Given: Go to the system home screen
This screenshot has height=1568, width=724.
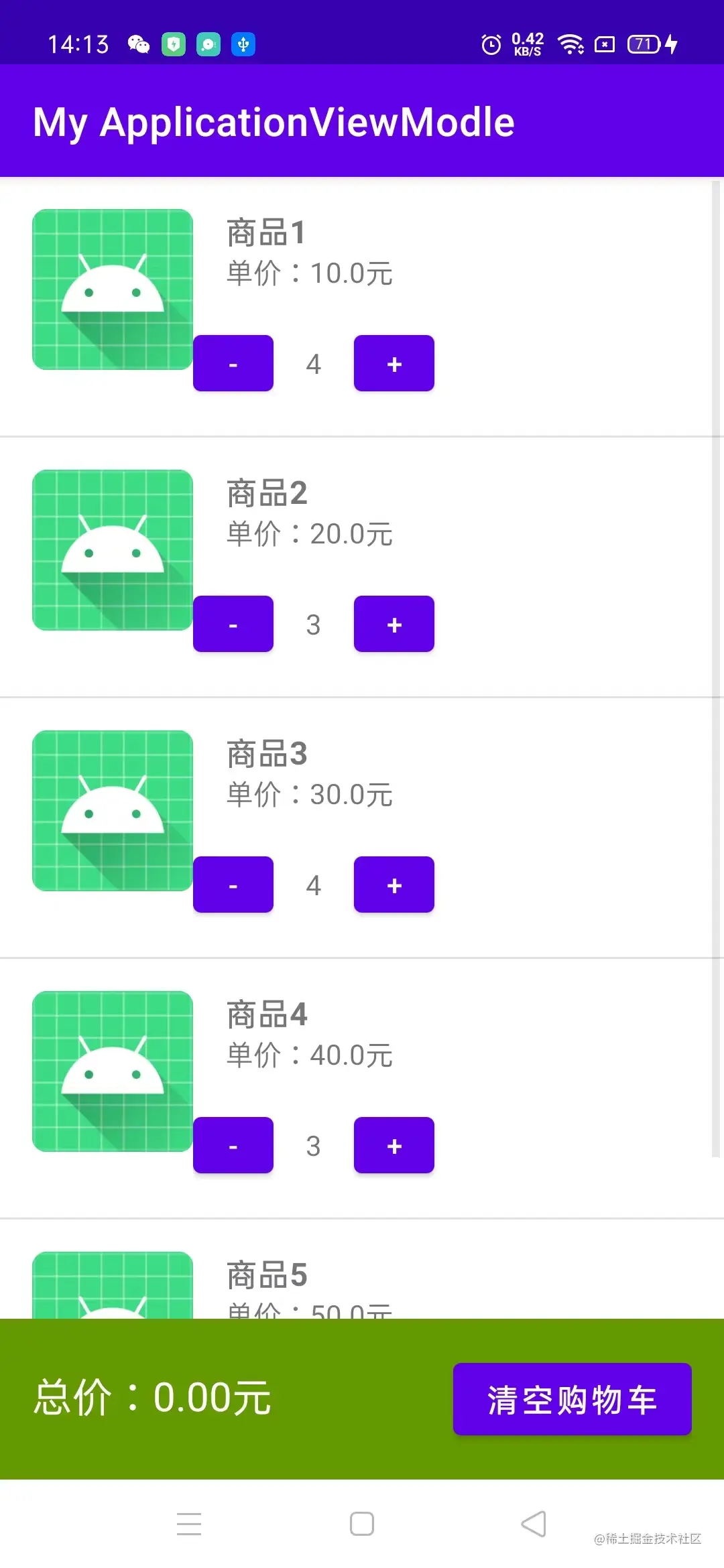Looking at the screenshot, I should [x=362, y=1524].
